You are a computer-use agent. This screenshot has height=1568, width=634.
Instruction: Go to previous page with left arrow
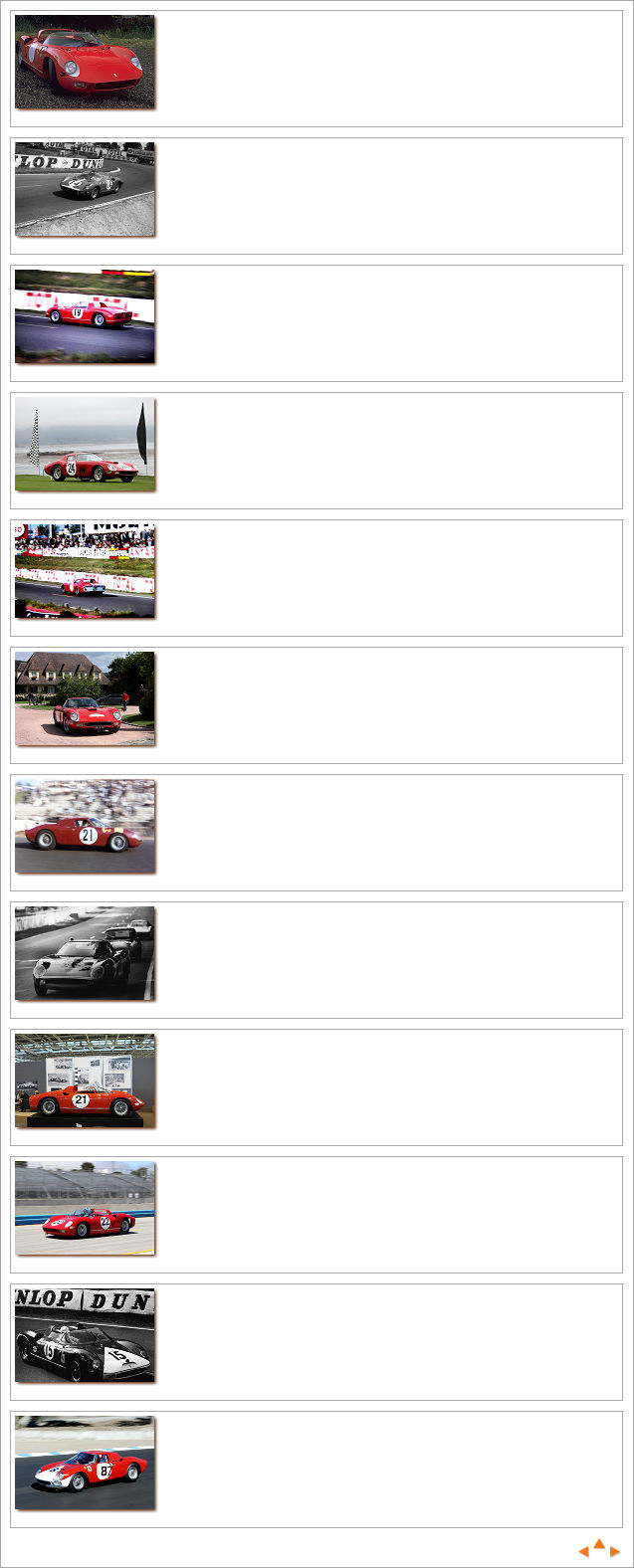pyautogui.click(x=584, y=1551)
